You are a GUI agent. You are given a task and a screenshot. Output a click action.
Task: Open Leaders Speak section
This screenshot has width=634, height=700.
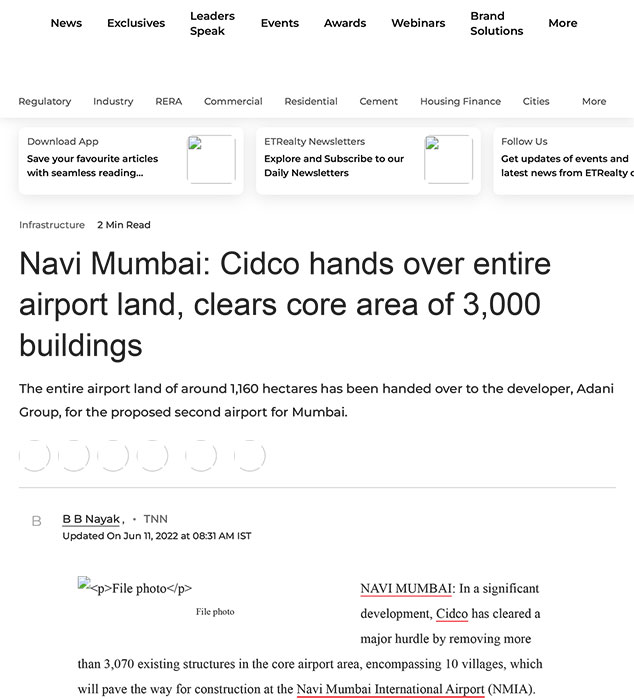coord(212,23)
